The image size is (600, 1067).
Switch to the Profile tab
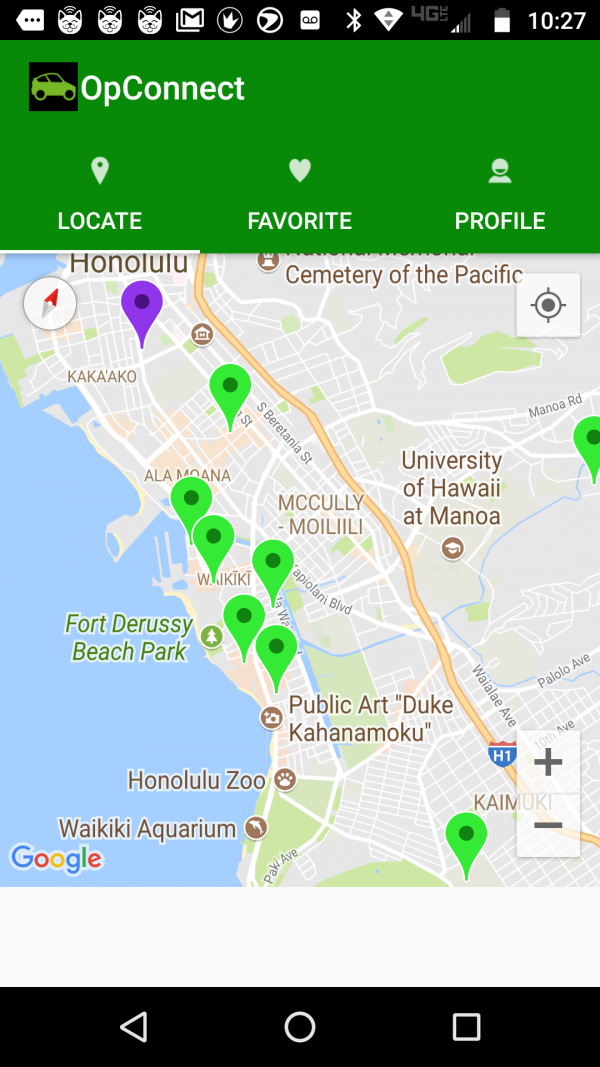pos(500,196)
